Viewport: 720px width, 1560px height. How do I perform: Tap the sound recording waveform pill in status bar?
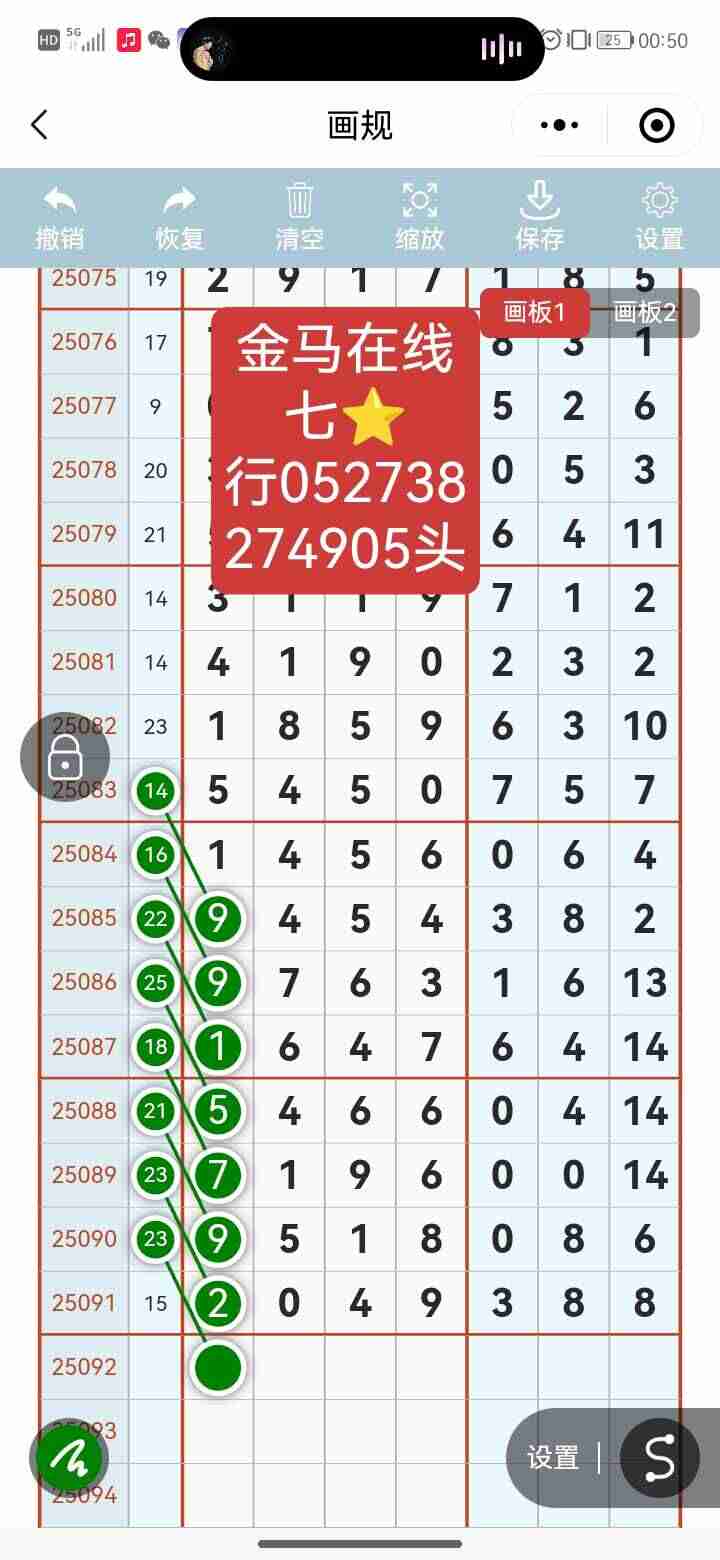[x=498, y=46]
